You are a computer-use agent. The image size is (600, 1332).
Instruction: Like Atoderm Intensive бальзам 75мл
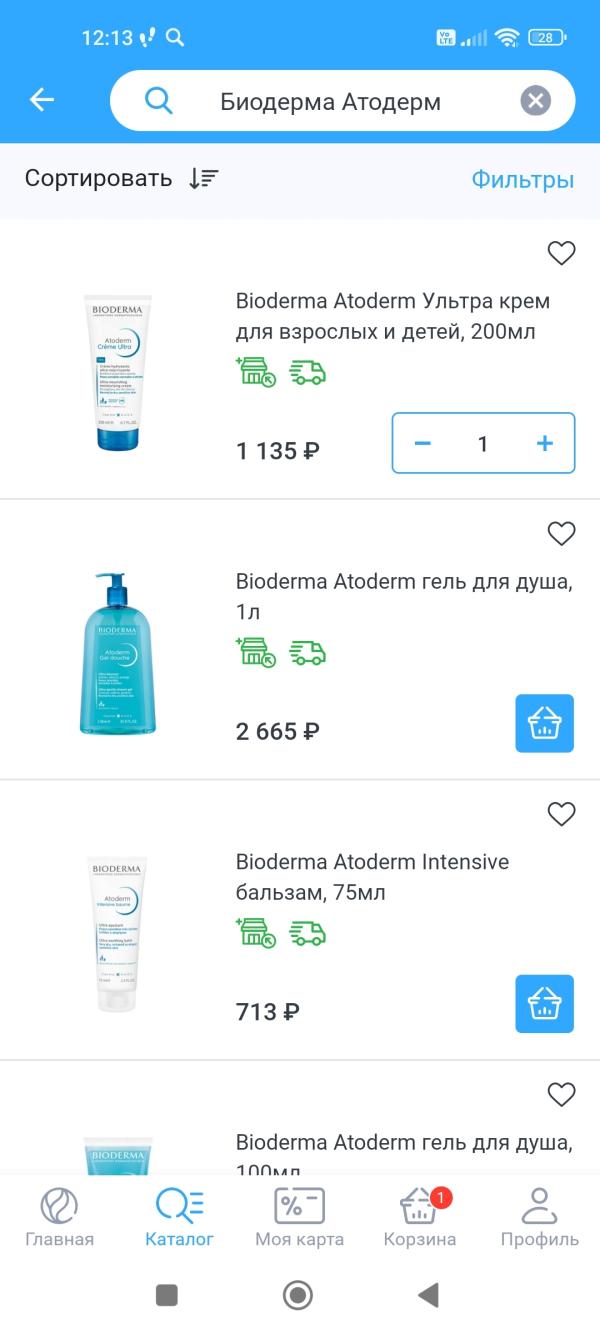pyautogui.click(x=562, y=814)
